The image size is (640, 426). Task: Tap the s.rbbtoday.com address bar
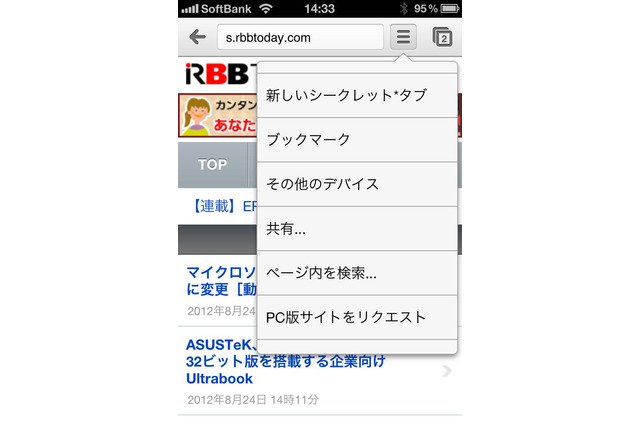[x=300, y=38]
